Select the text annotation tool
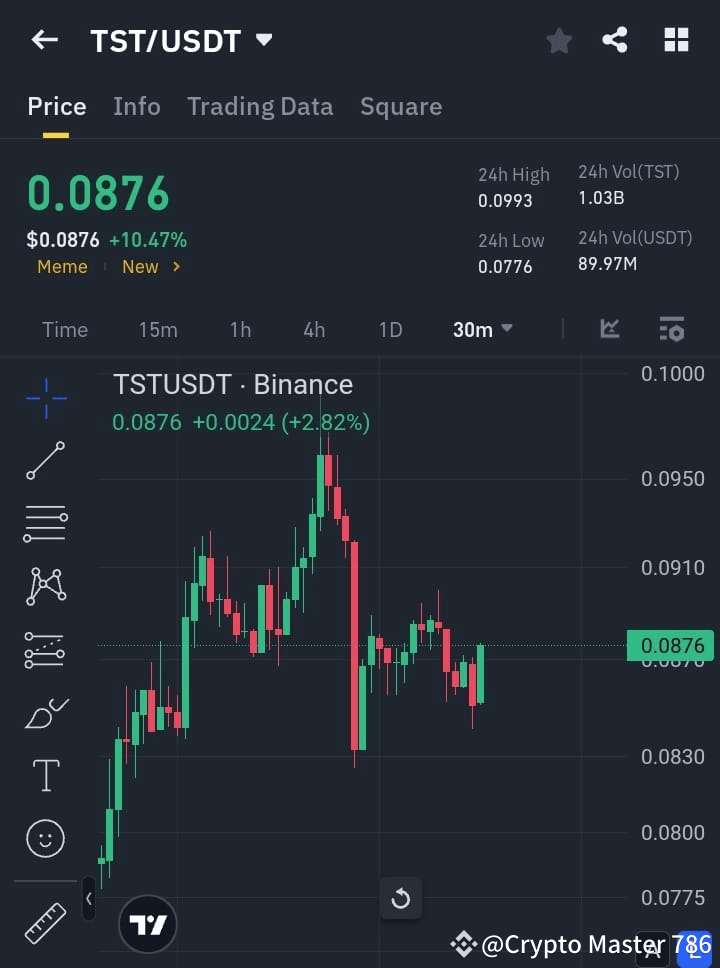Image resolution: width=720 pixels, height=968 pixels. [x=45, y=775]
